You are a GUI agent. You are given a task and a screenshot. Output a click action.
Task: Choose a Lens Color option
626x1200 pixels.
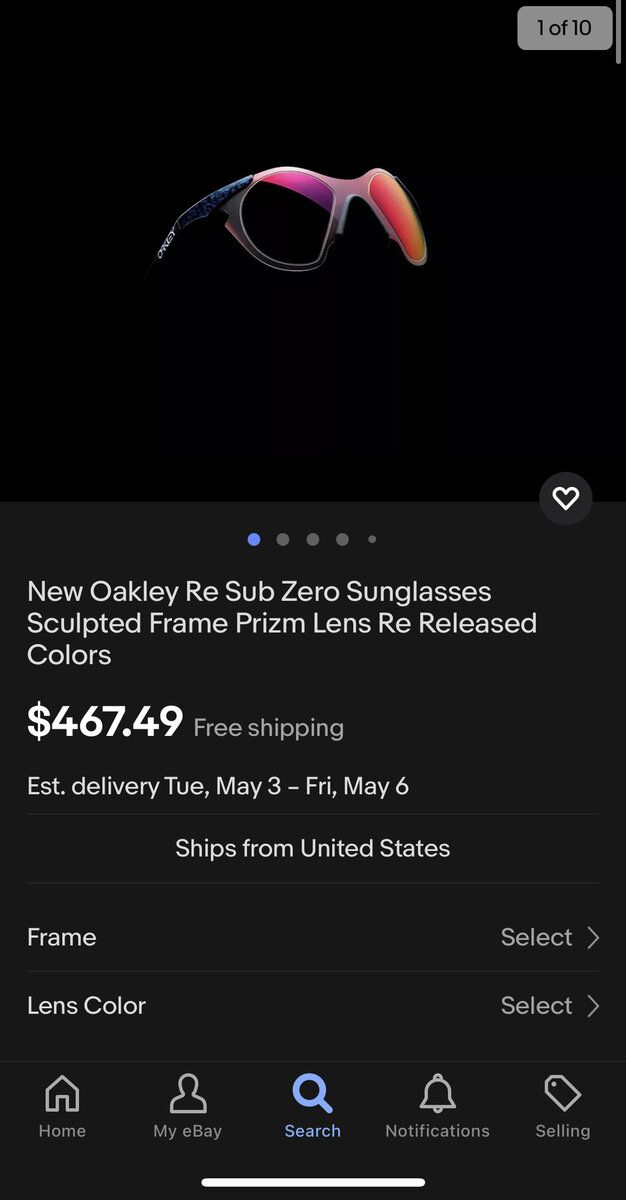[312, 1005]
